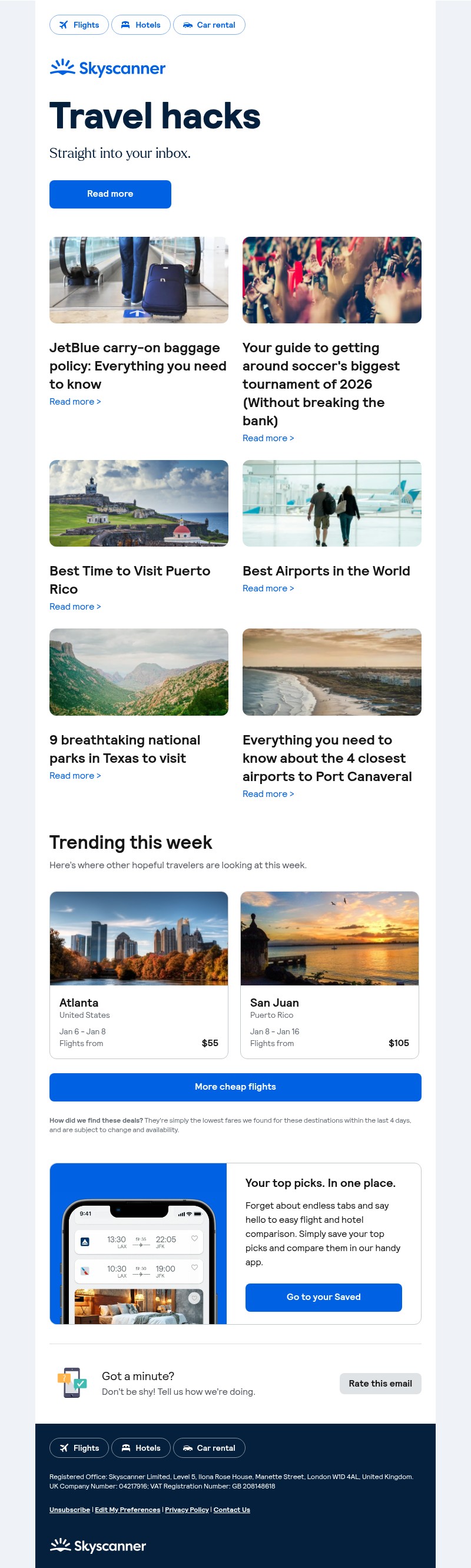Image resolution: width=471 pixels, height=1568 pixels.
Task: Open Read more under Best Time to Visit Puerto Rico
Action: (x=75, y=607)
